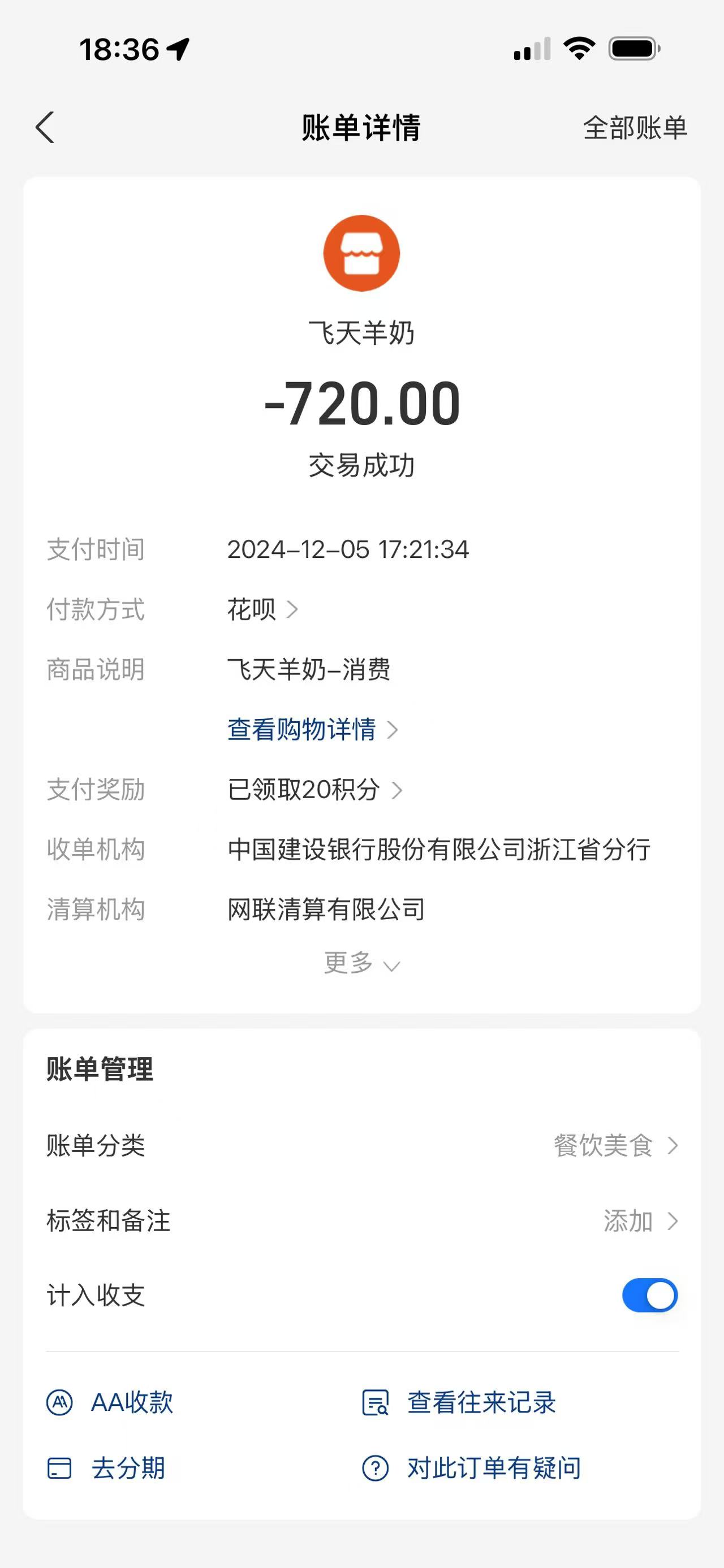Open 全部账单 to view all bills
The width and height of the screenshot is (724, 1568).
(635, 128)
